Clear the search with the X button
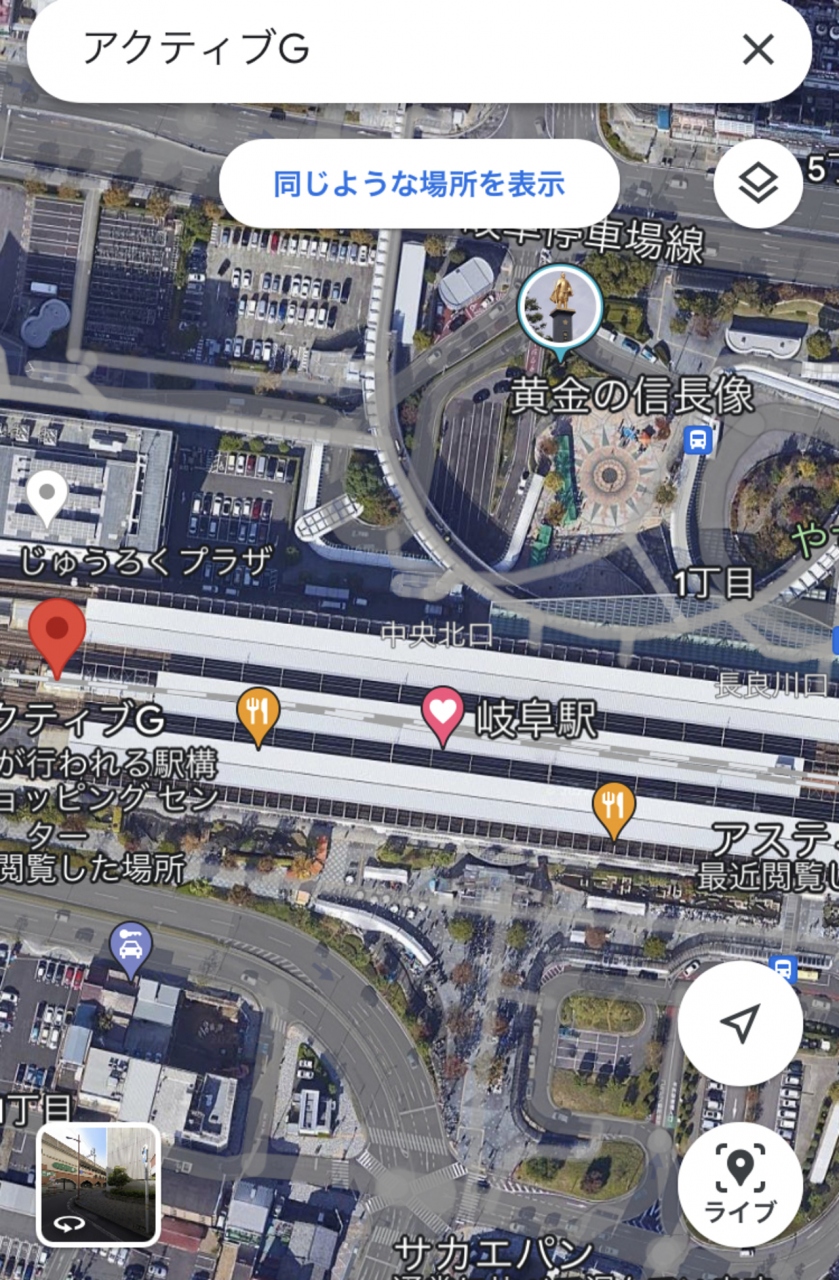The image size is (839, 1280). (x=758, y=49)
